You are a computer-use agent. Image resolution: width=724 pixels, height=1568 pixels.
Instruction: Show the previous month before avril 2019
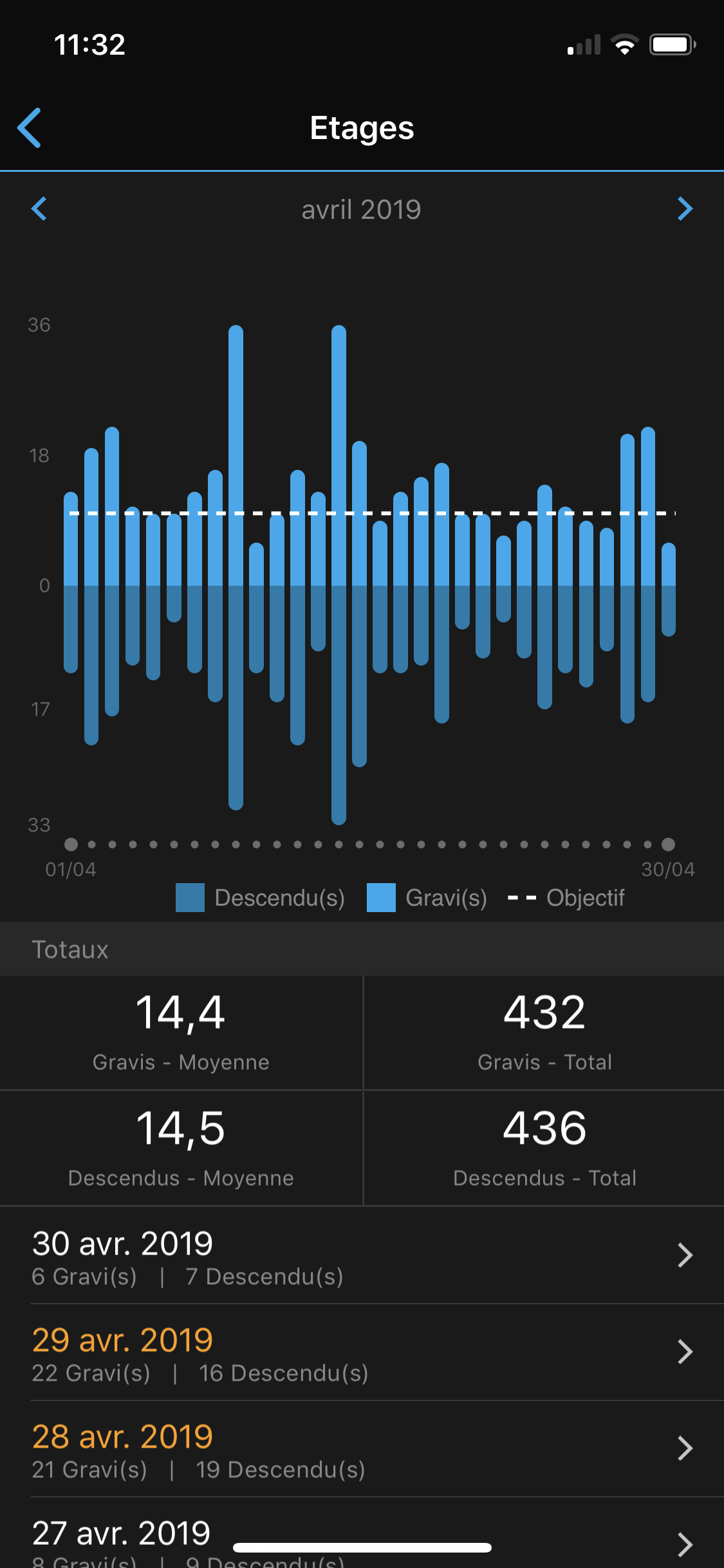click(39, 209)
